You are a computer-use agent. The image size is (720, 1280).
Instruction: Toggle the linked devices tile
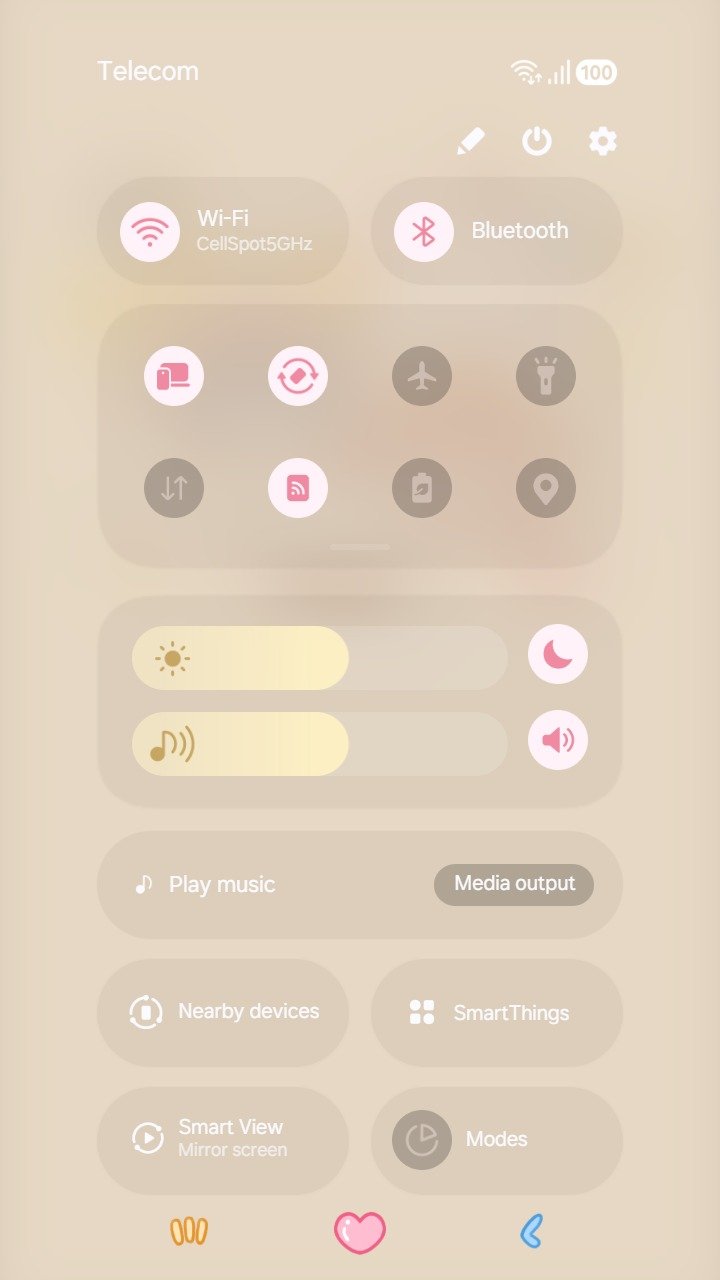pos(174,377)
